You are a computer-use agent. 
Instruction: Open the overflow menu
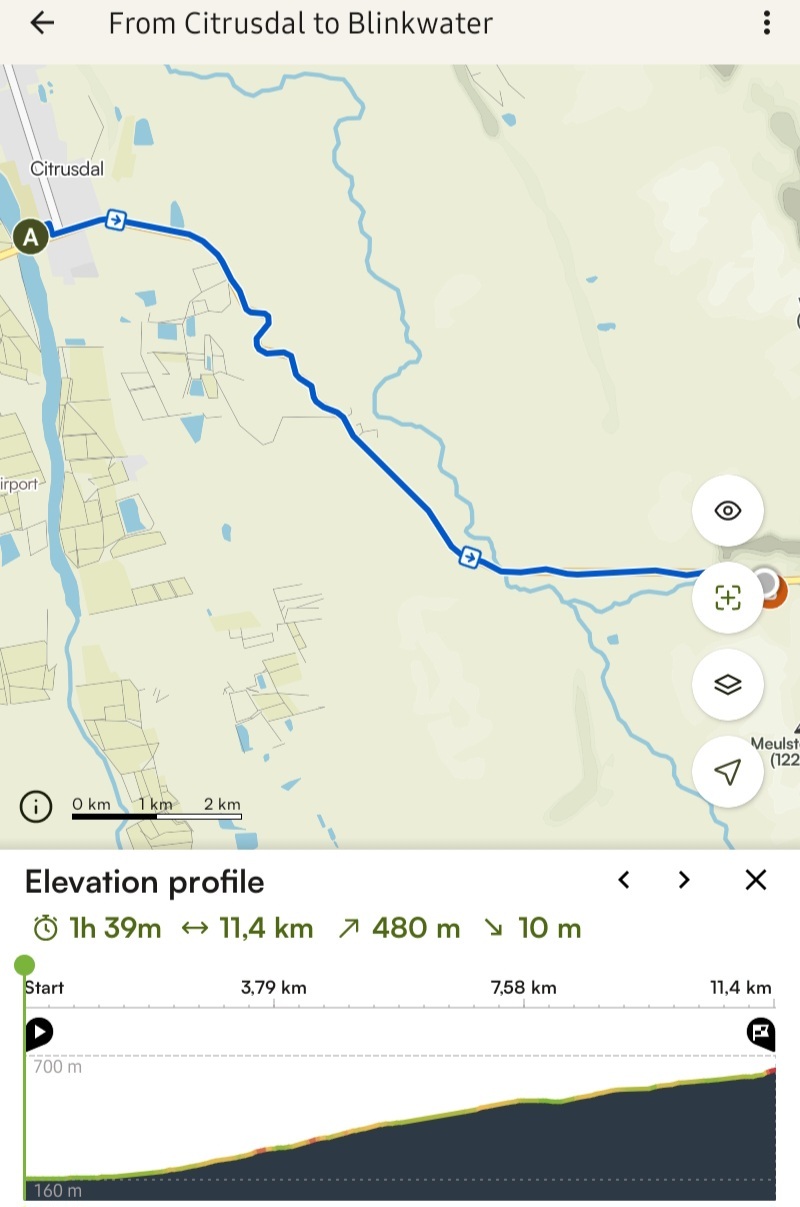tap(766, 23)
